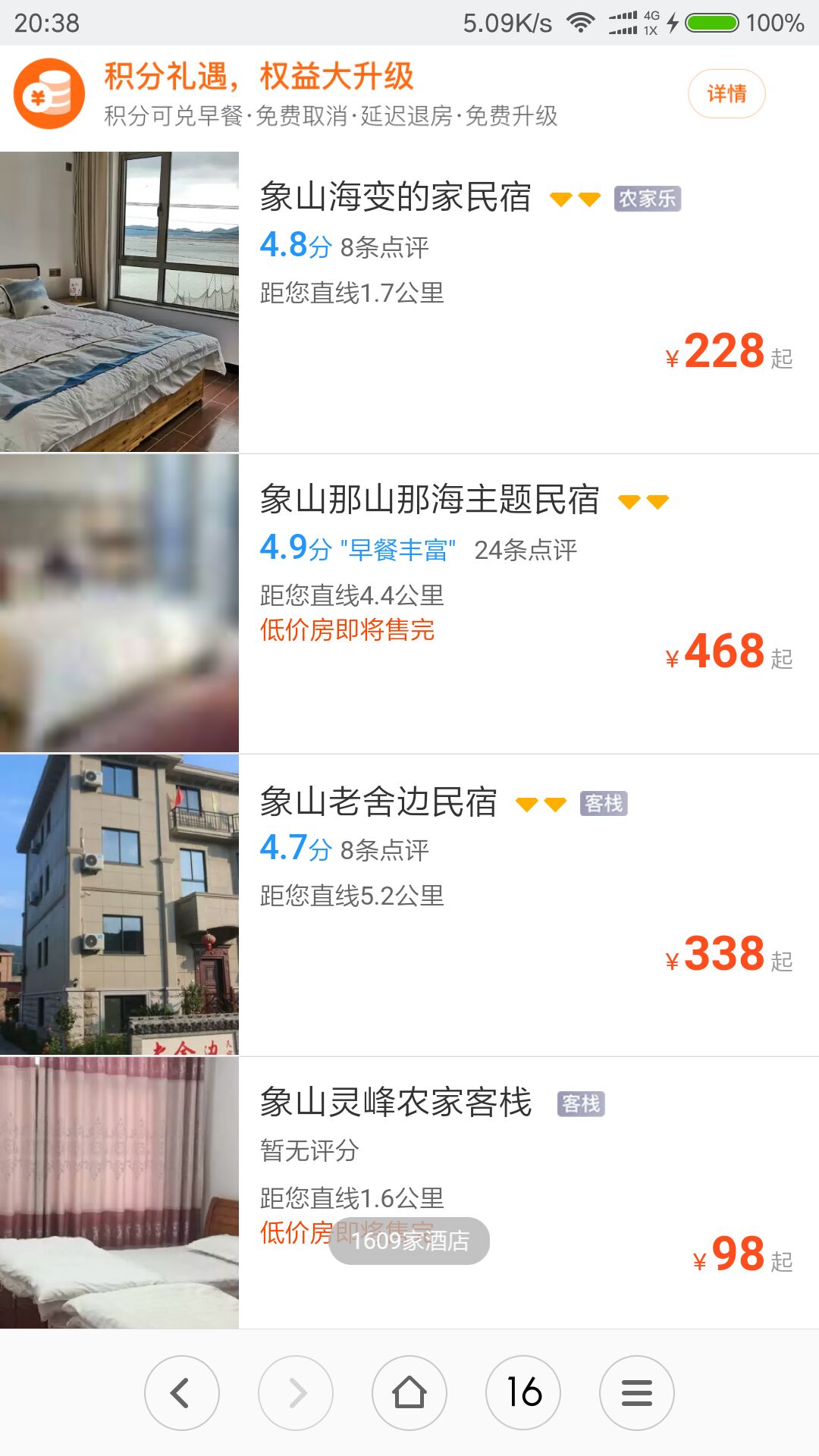Open the 象山海变的家民宿 listing
The width and height of the screenshot is (819, 1456).
[x=409, y=302]
